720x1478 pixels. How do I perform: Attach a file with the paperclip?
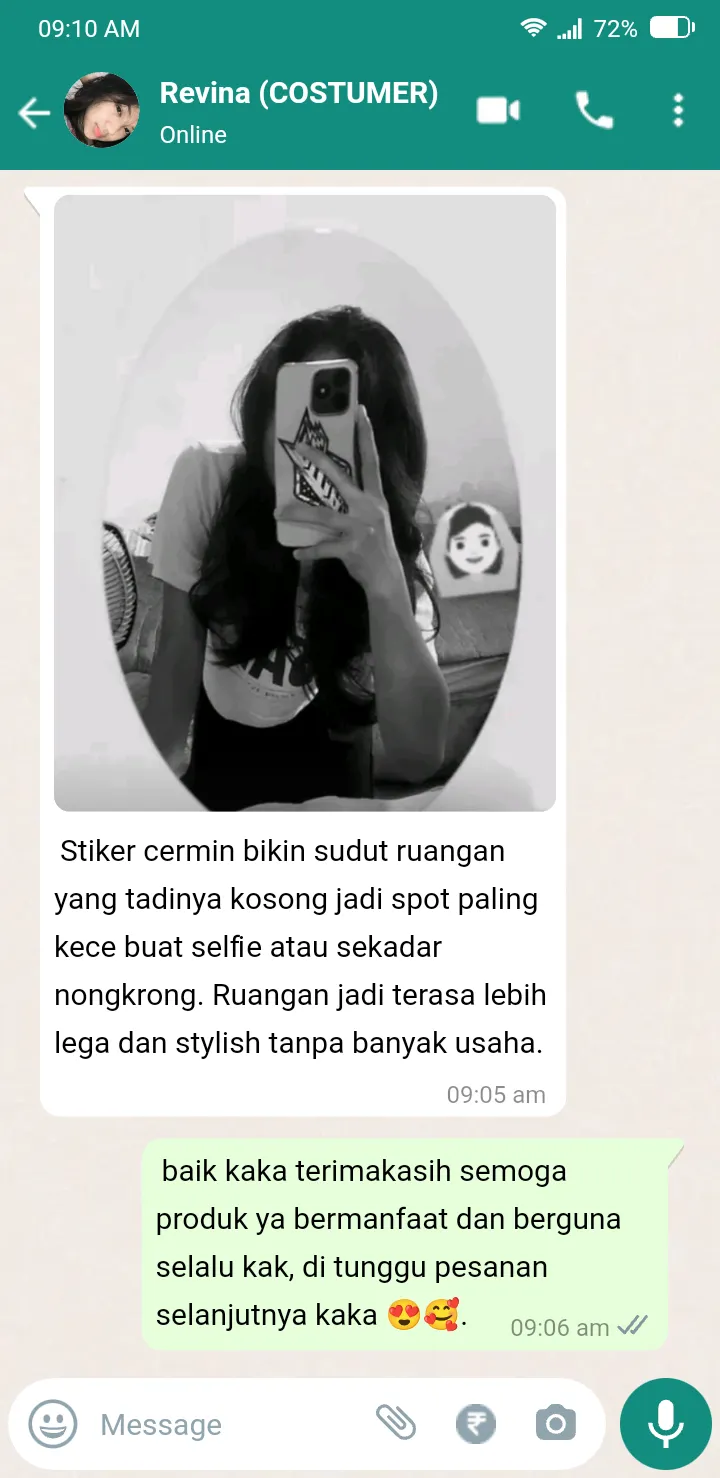tap(396, 1421)
